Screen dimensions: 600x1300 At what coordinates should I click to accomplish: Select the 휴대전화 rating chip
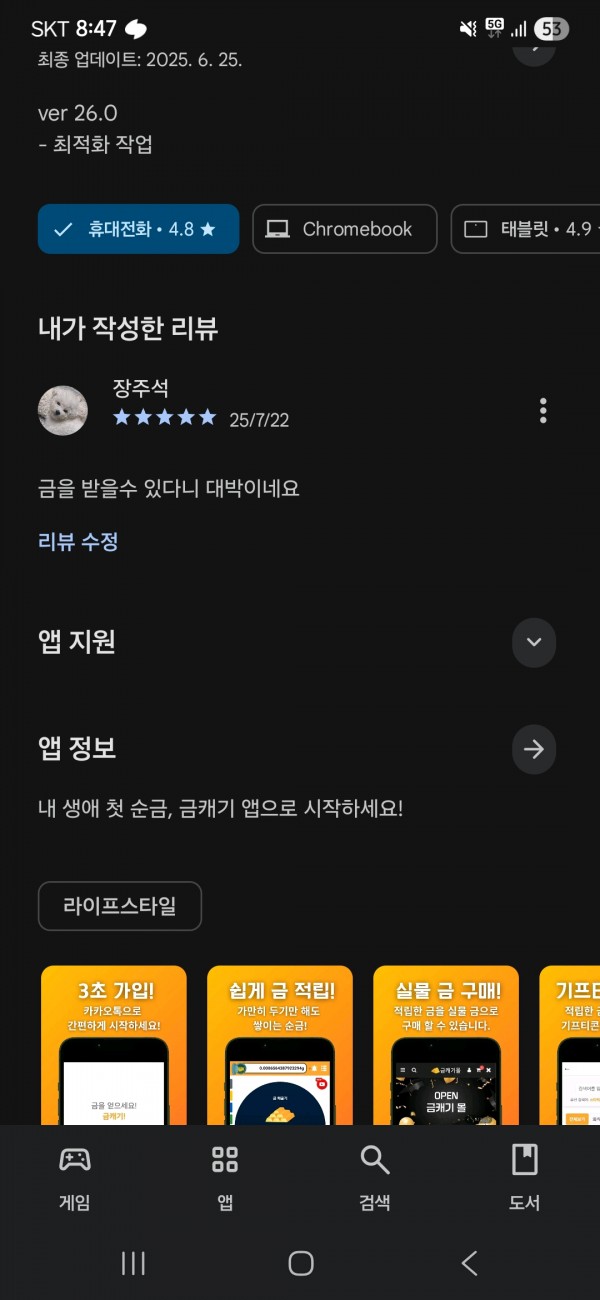tap(139, 229)
